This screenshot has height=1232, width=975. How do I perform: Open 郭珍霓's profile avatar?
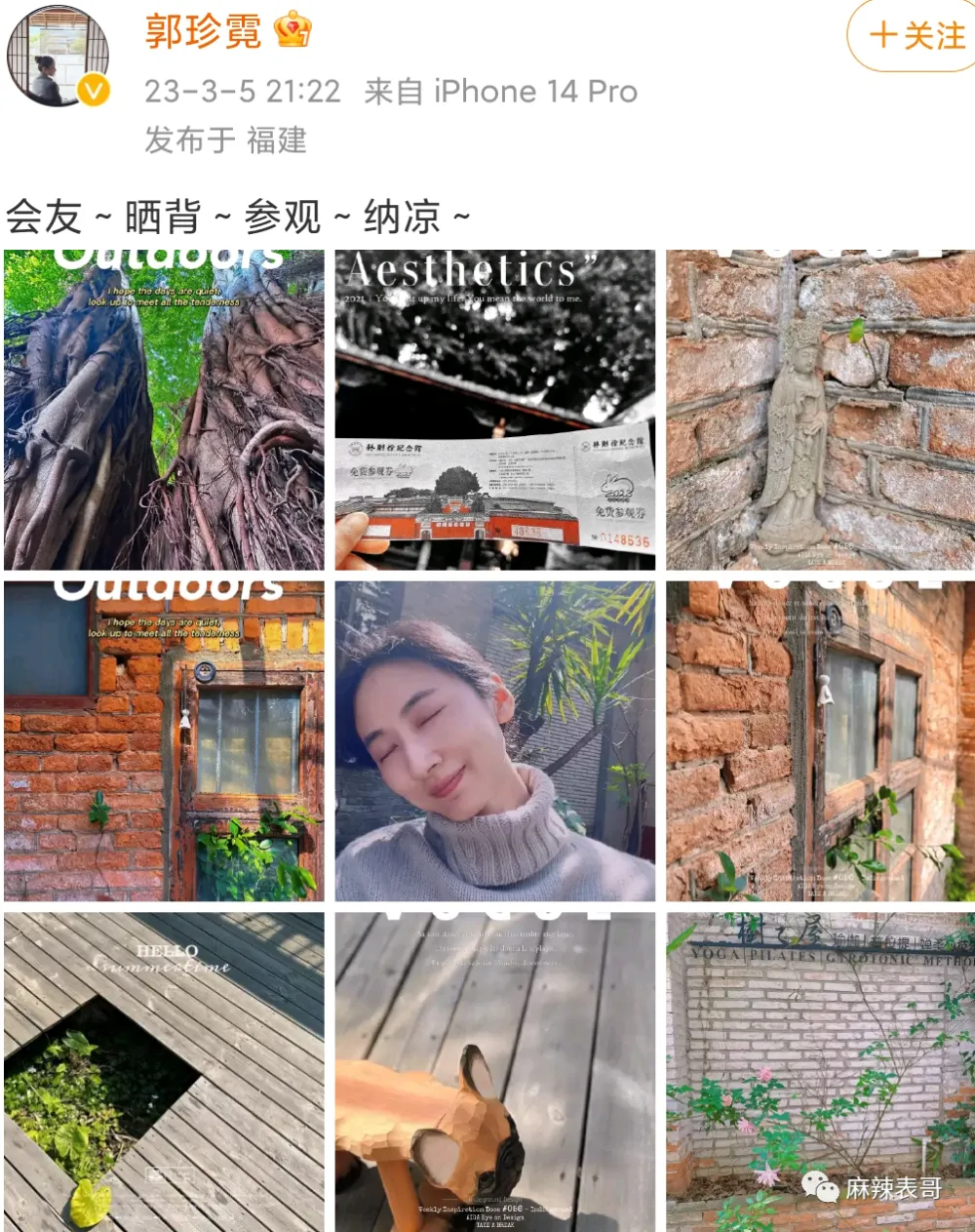[x=57, y=57]
